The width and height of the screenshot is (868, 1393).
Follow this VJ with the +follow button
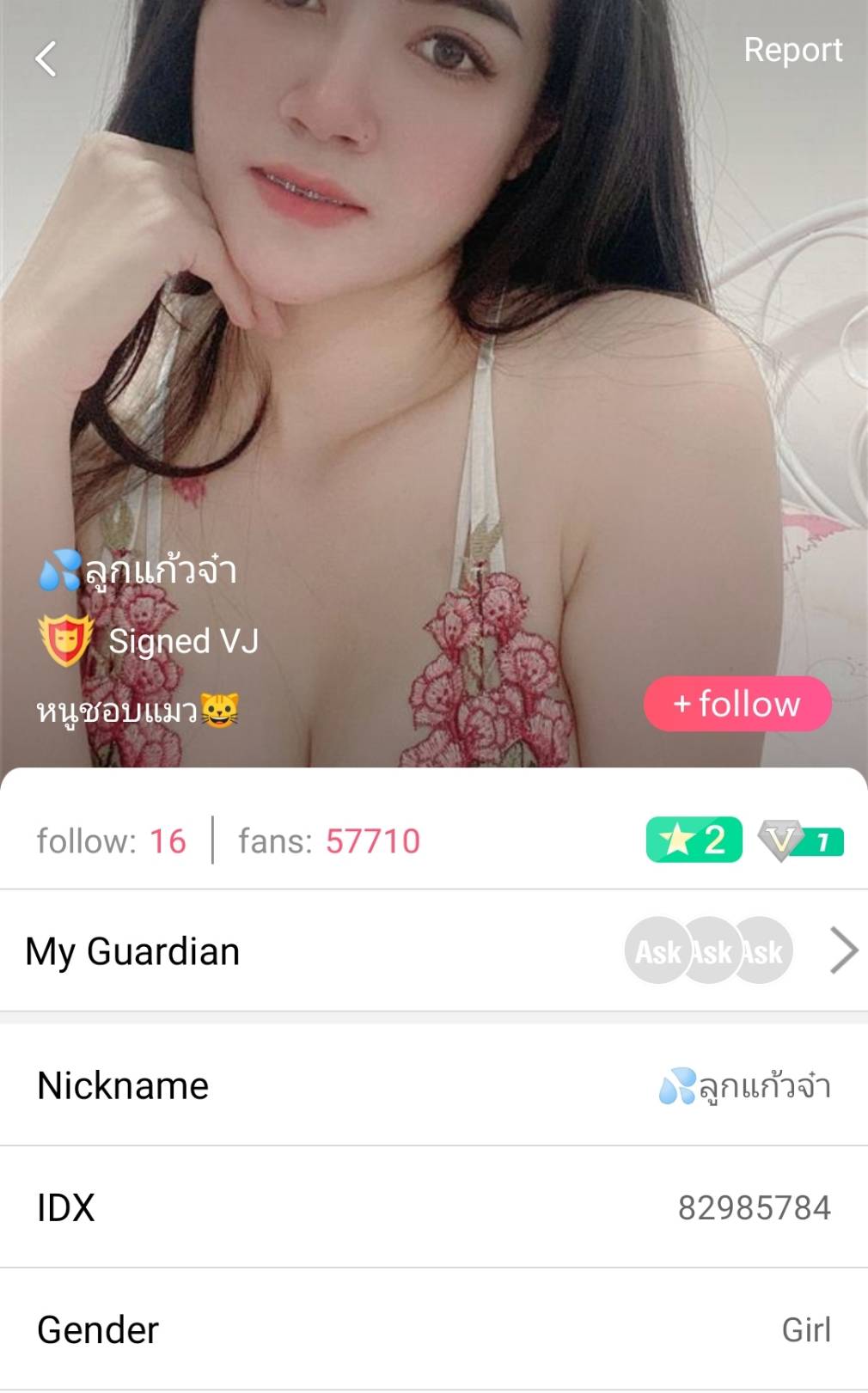pyautogui.click(x=737, y=704)
